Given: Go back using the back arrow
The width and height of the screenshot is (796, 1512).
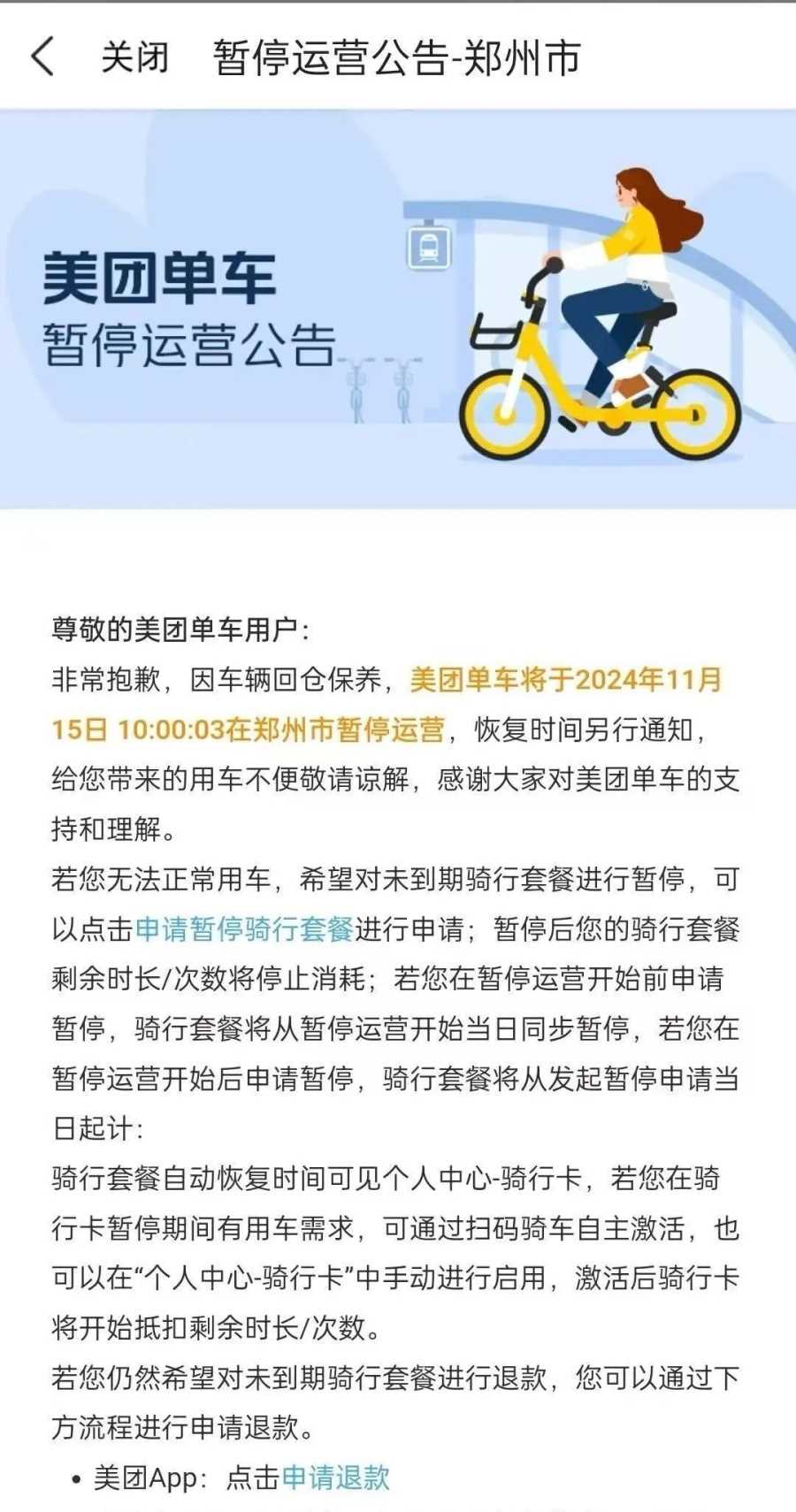Looking at the screenshot, I should [42, 57].
